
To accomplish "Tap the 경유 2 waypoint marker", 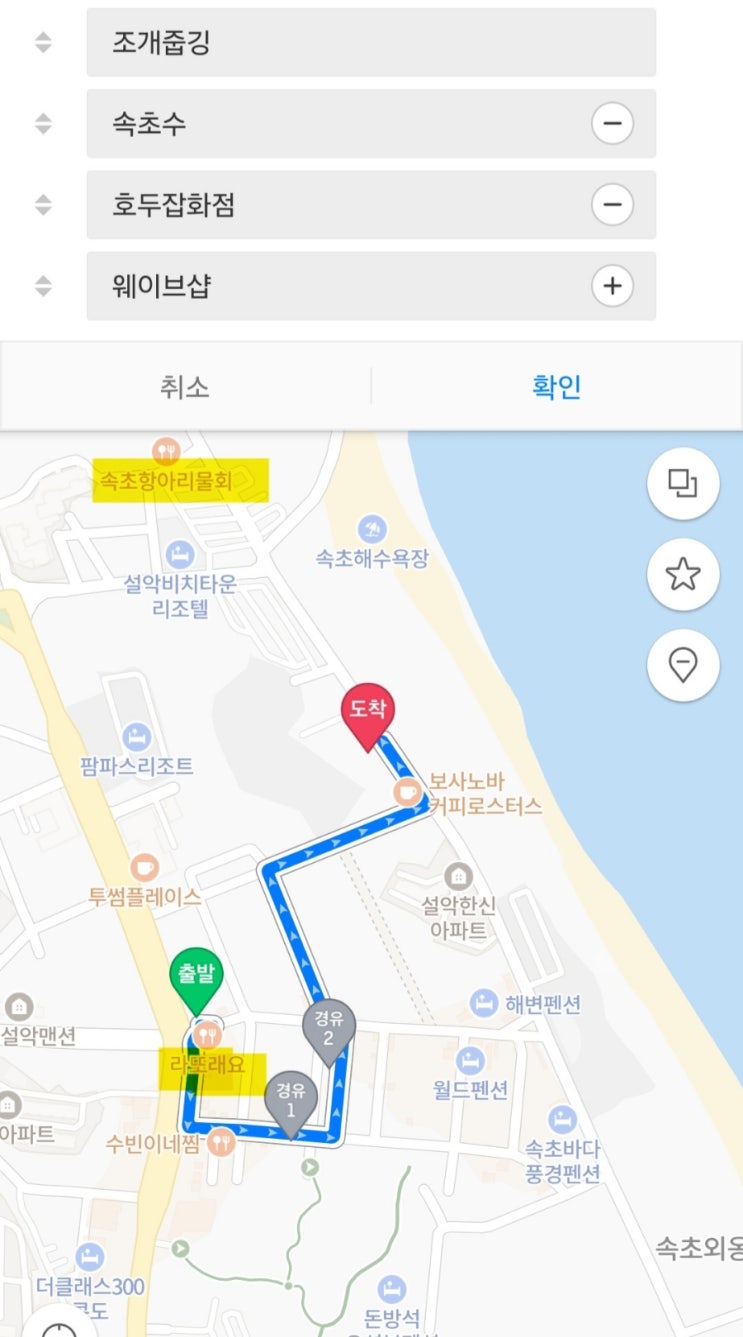I will (328, 1028).
